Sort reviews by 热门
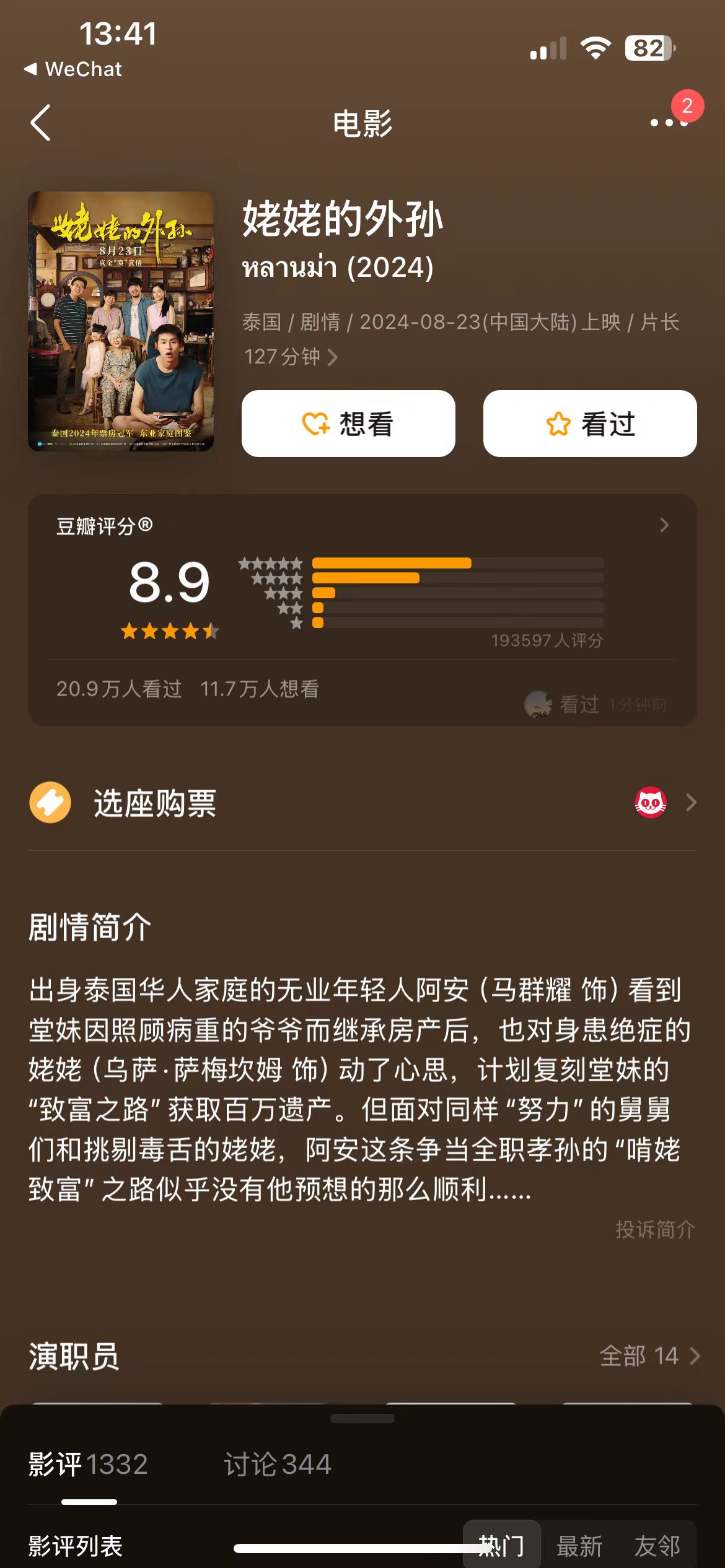Viewport: 725px width, 1568px height. [x=501, y=1546]
